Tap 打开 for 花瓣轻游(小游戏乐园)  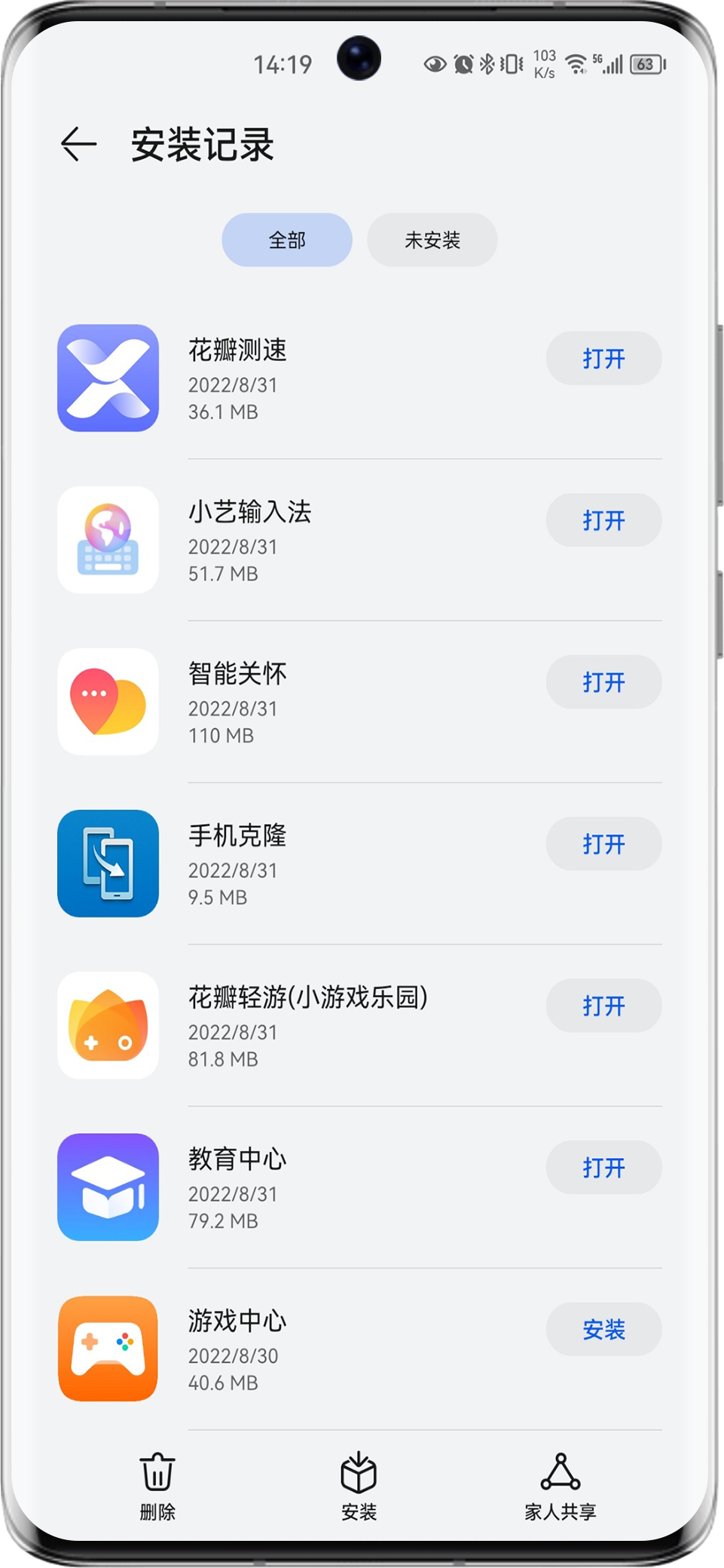coord(603,1006)
